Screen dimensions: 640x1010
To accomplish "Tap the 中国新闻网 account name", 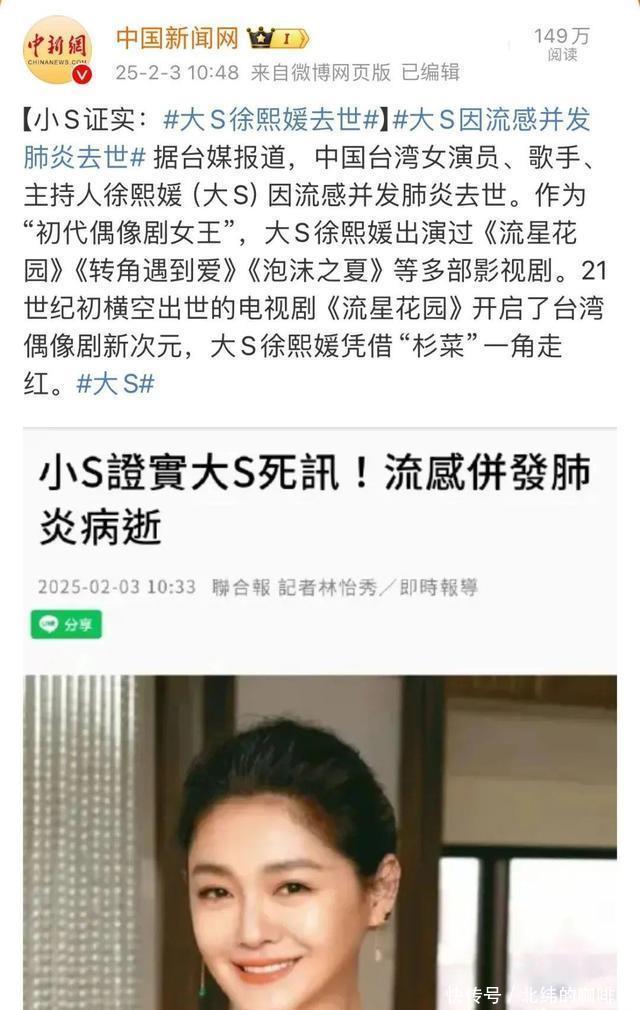I will click(177, 38).
